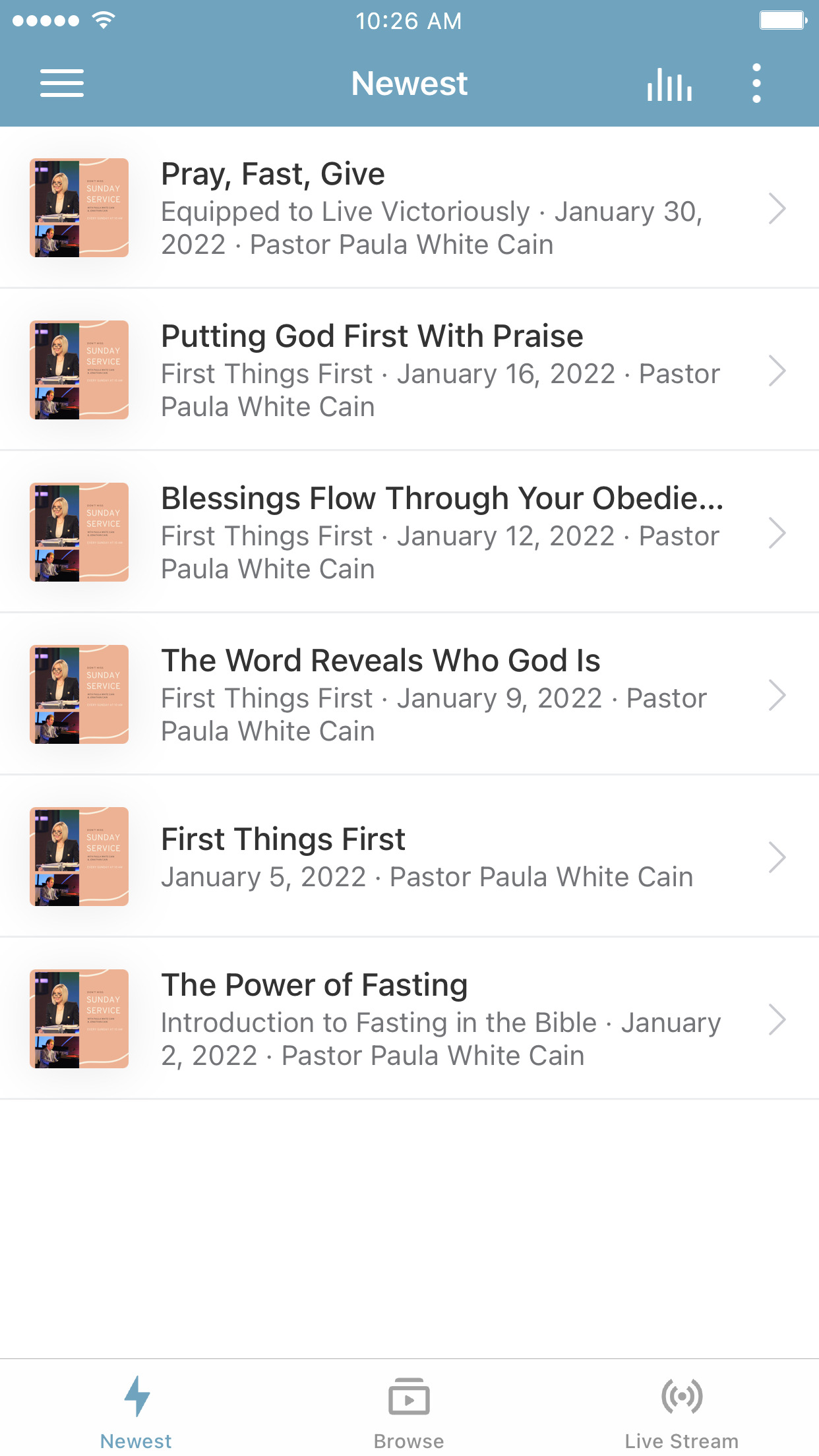Open the now playing audio bars
The image size is (819, 1456).
pyautogui.click(x=669, y=84)
